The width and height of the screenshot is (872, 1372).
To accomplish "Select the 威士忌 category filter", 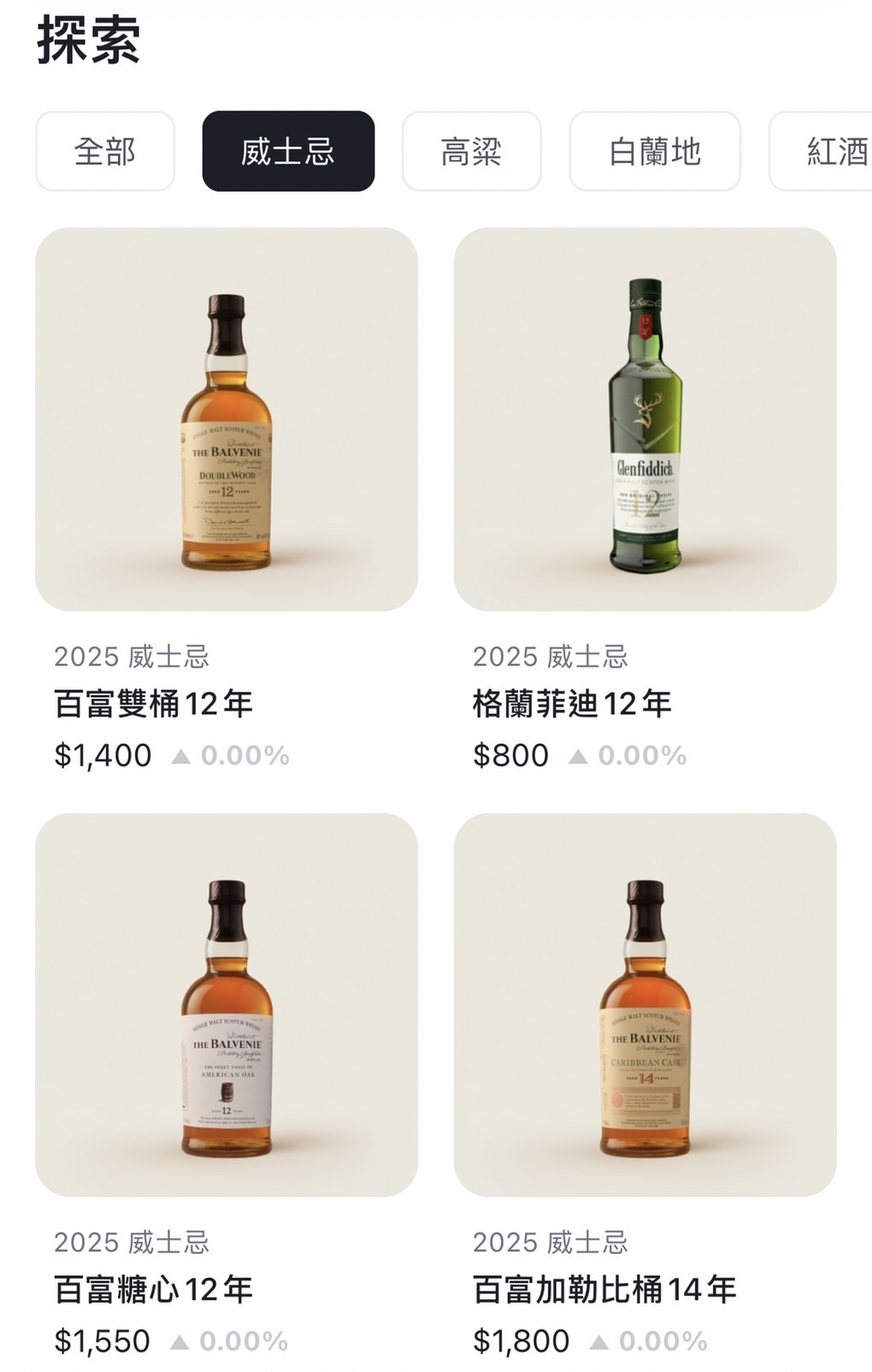I will click(x=288, y=151).
